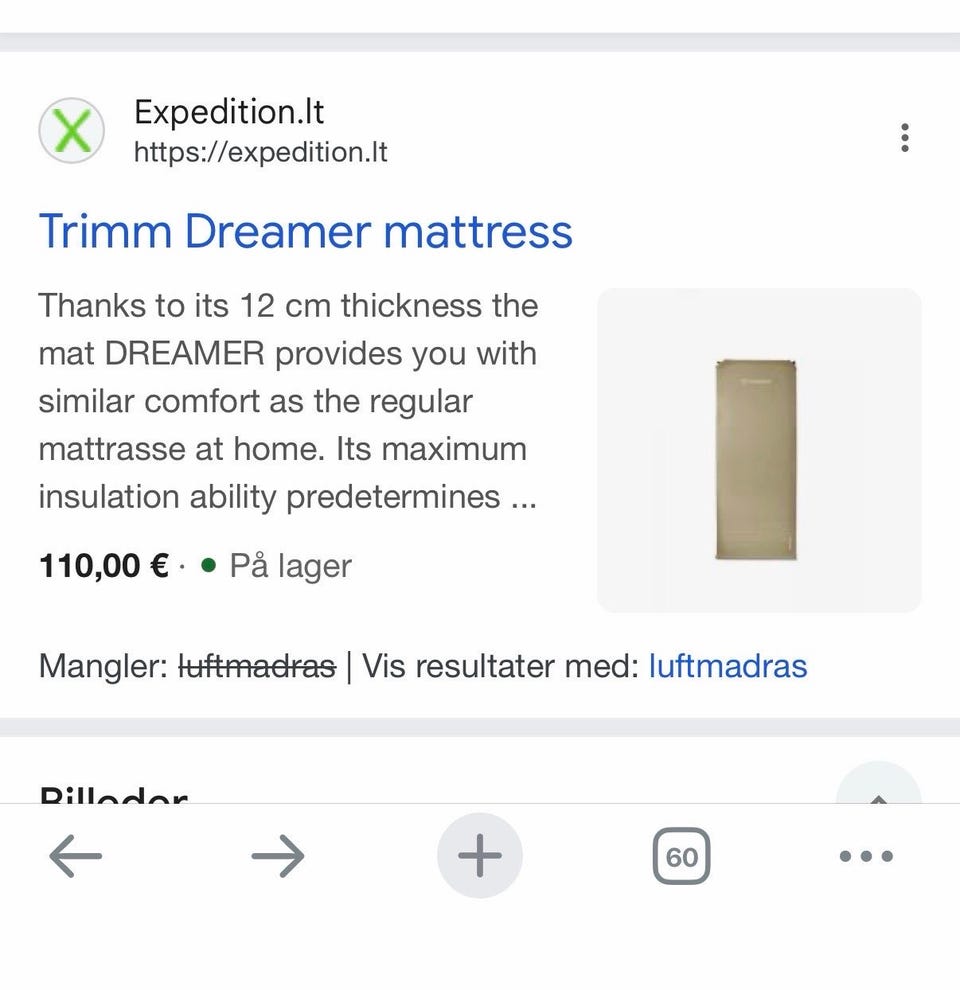Tap the mattress product thumbnail
This screenshot has width=960, height=990.
coord(758,450)
